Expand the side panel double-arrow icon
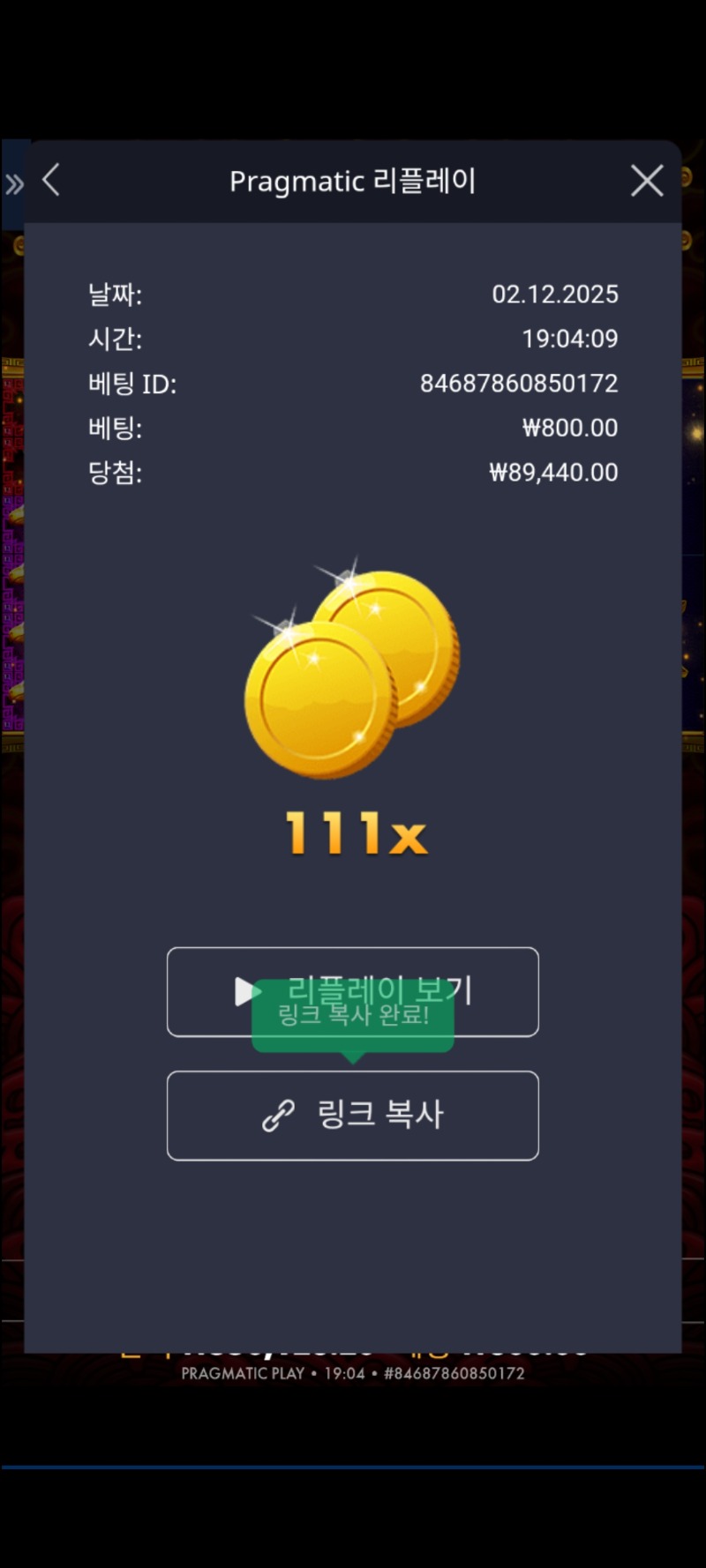This screenshot has width=706, height=1568. coord(14,184)
